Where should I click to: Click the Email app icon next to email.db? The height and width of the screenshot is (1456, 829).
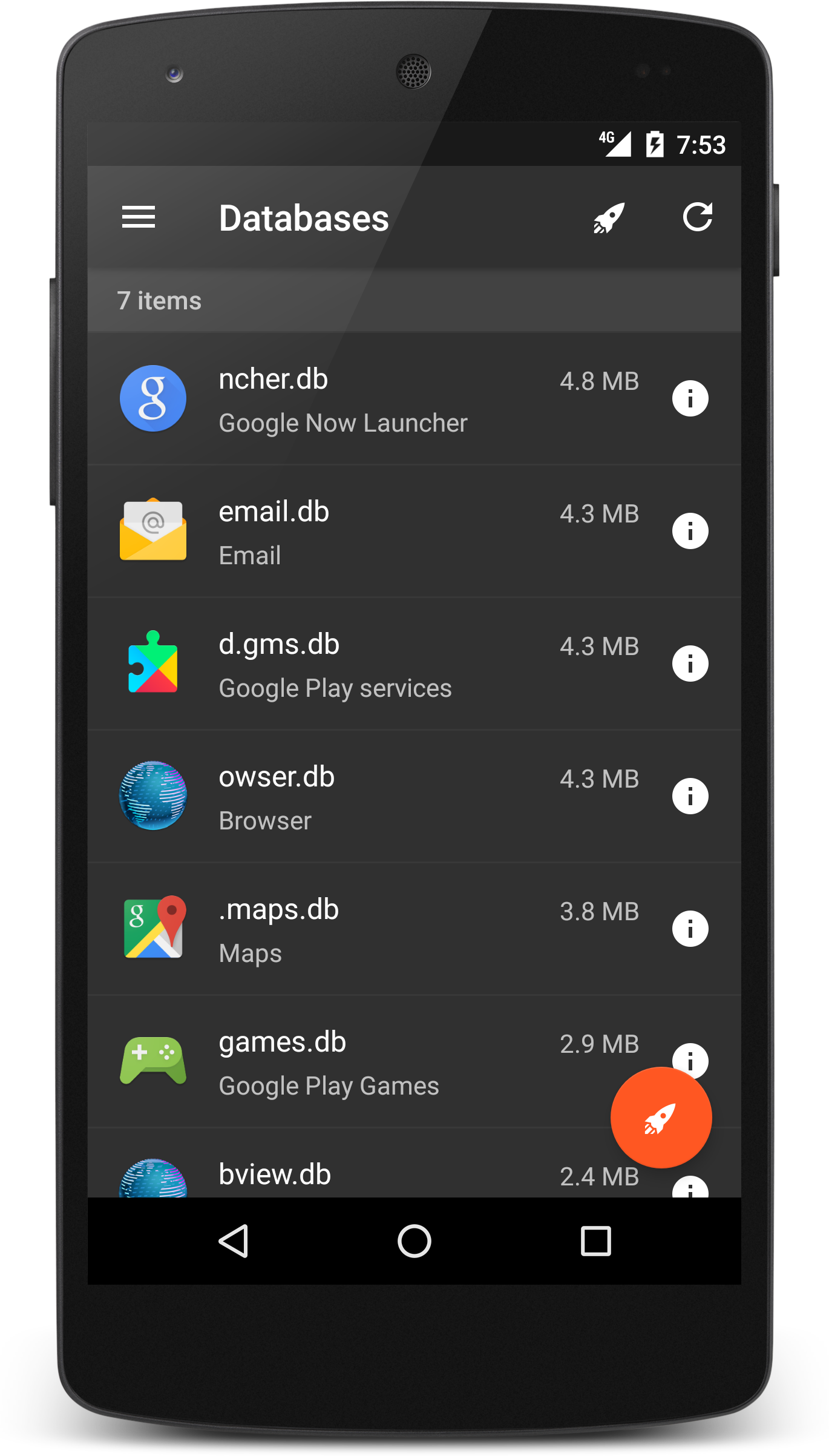click(153, 530)
